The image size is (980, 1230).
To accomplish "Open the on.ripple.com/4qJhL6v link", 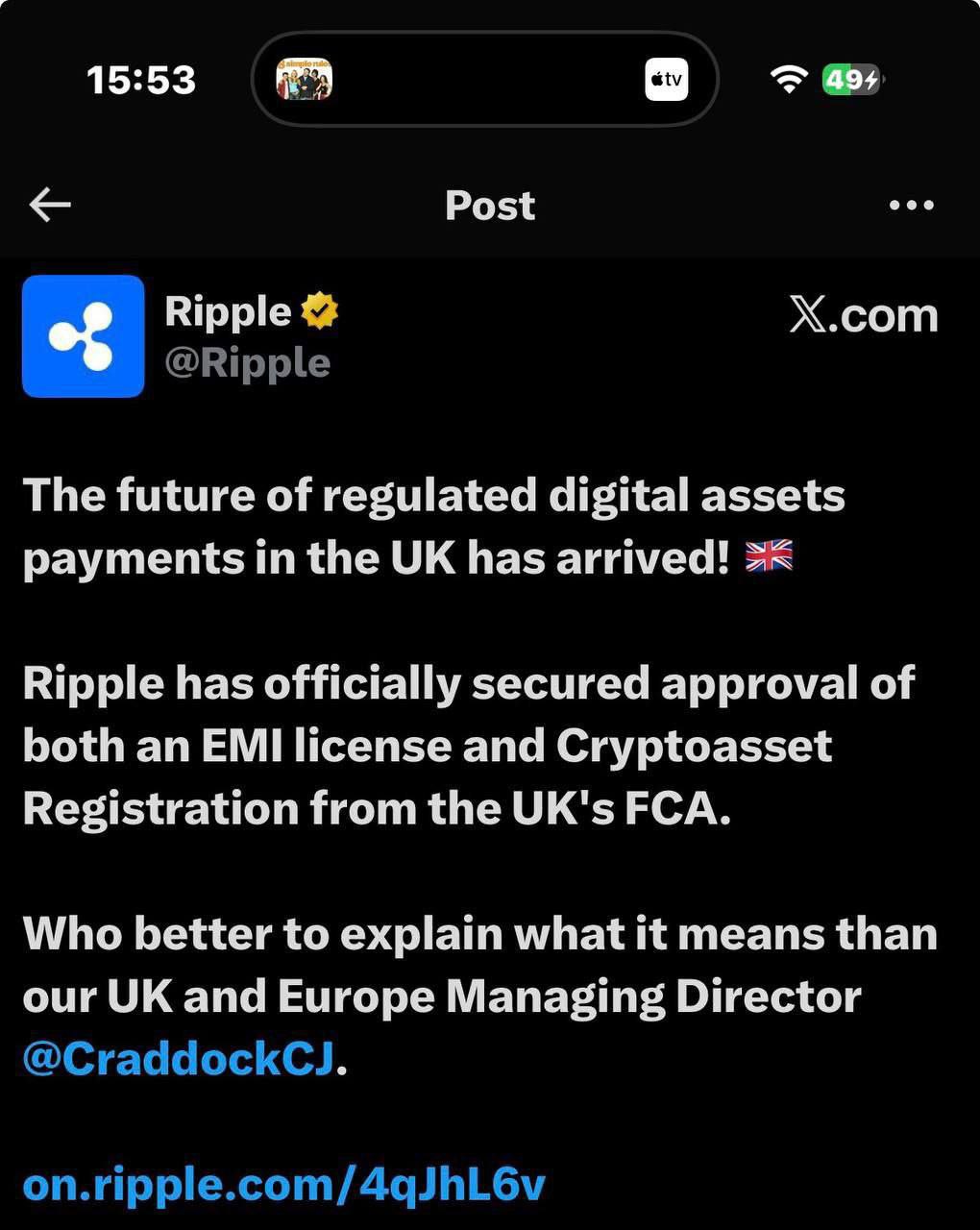I will (x=283, y=1184).
